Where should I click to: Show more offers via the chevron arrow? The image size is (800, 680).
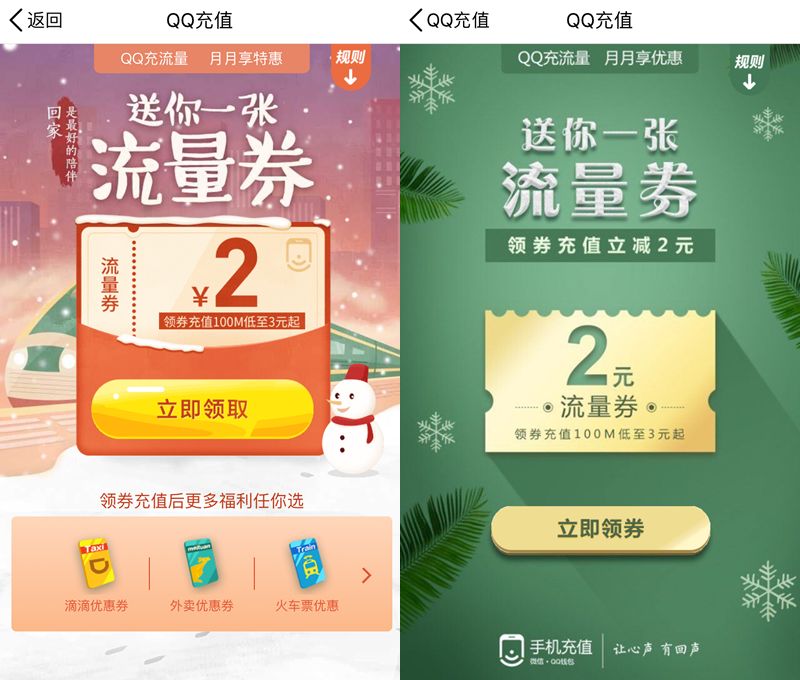tap(366, 575)
